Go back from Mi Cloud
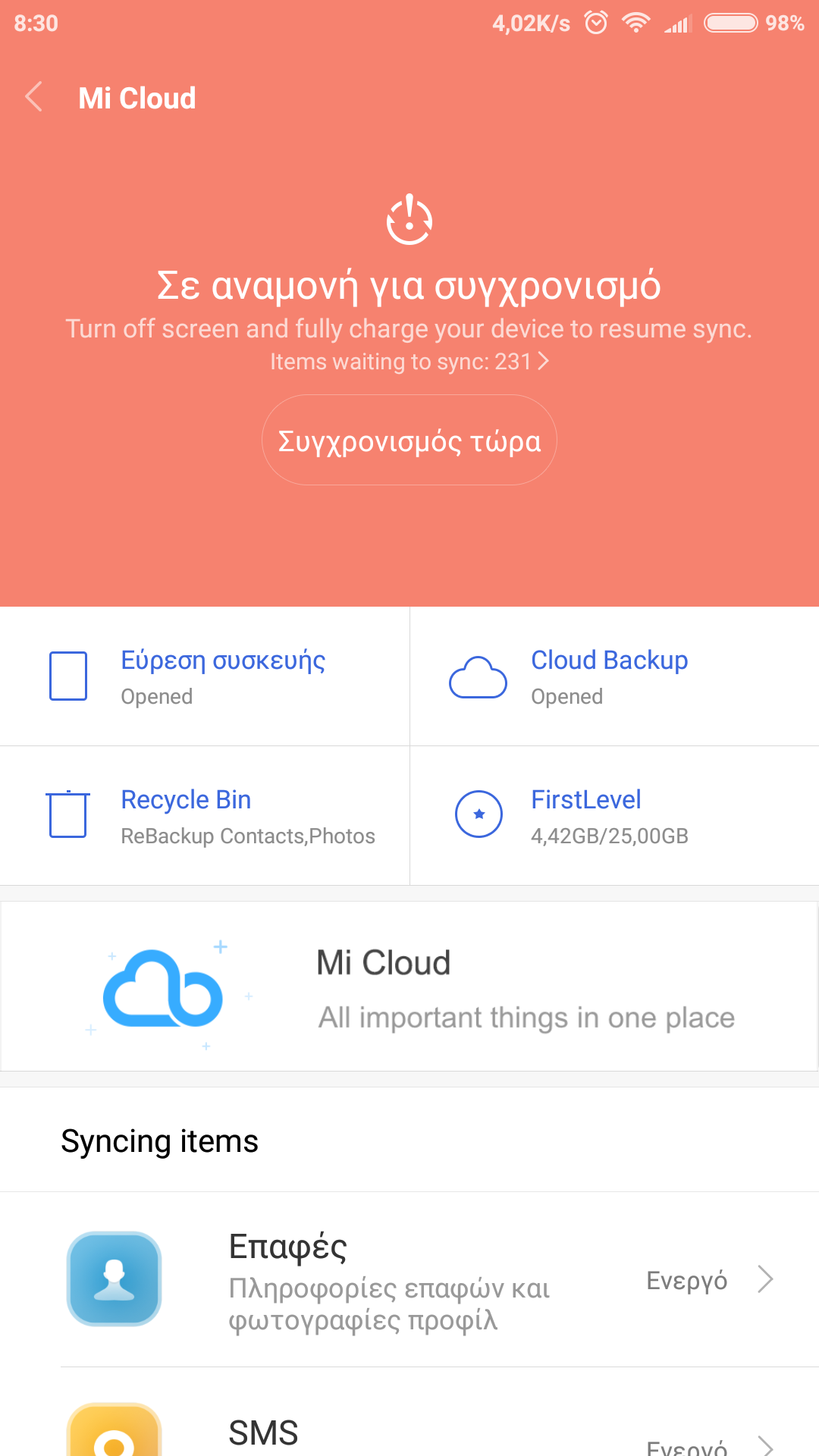Viewport: 819px width, 1456px height. pyautogui.click(x=34, y=98)
